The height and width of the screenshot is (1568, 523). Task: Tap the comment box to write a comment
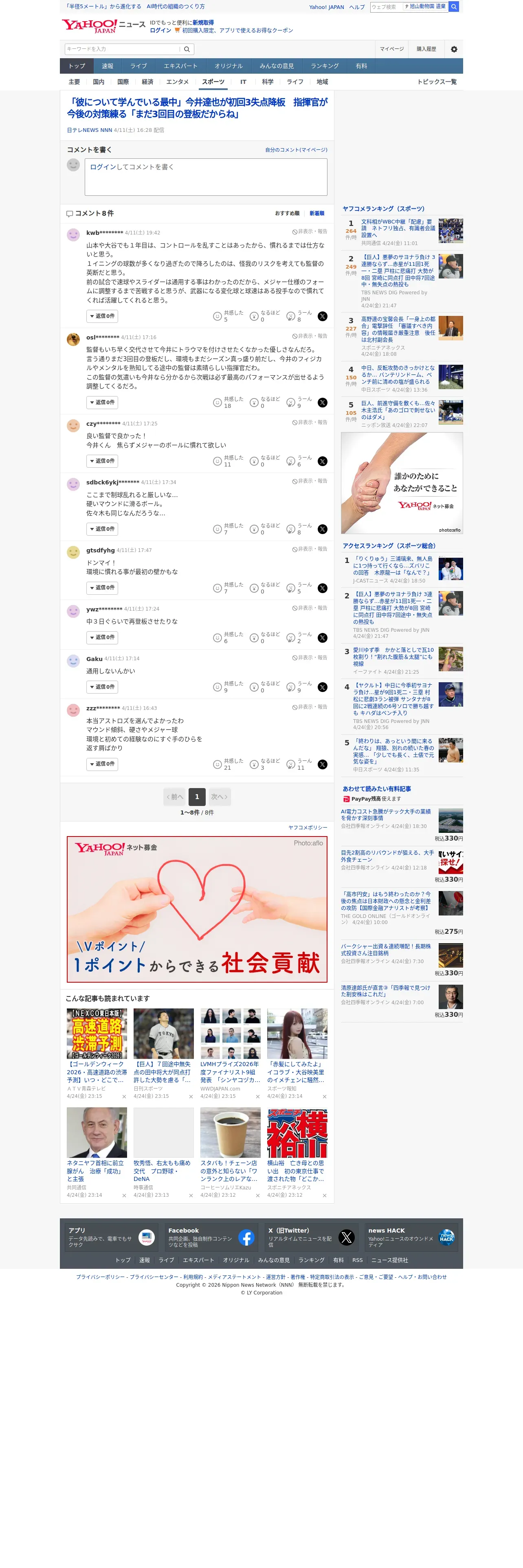[205, 177]
